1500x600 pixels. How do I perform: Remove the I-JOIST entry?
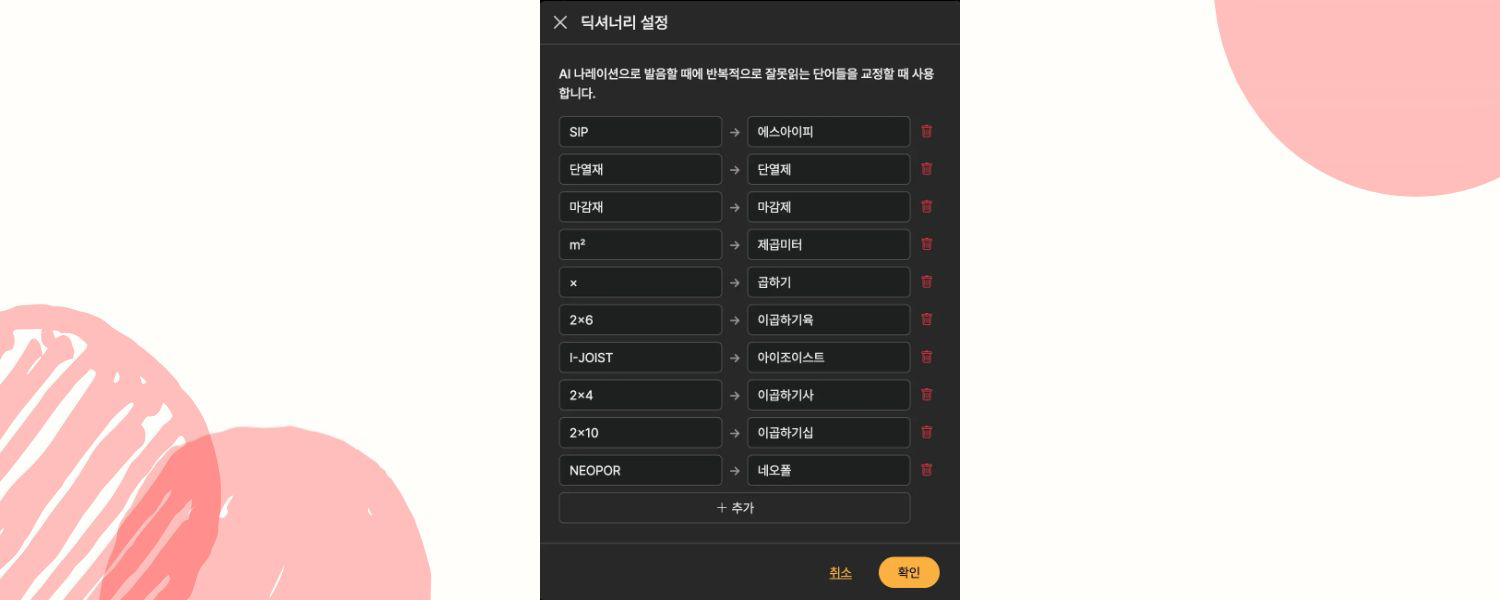927,357
